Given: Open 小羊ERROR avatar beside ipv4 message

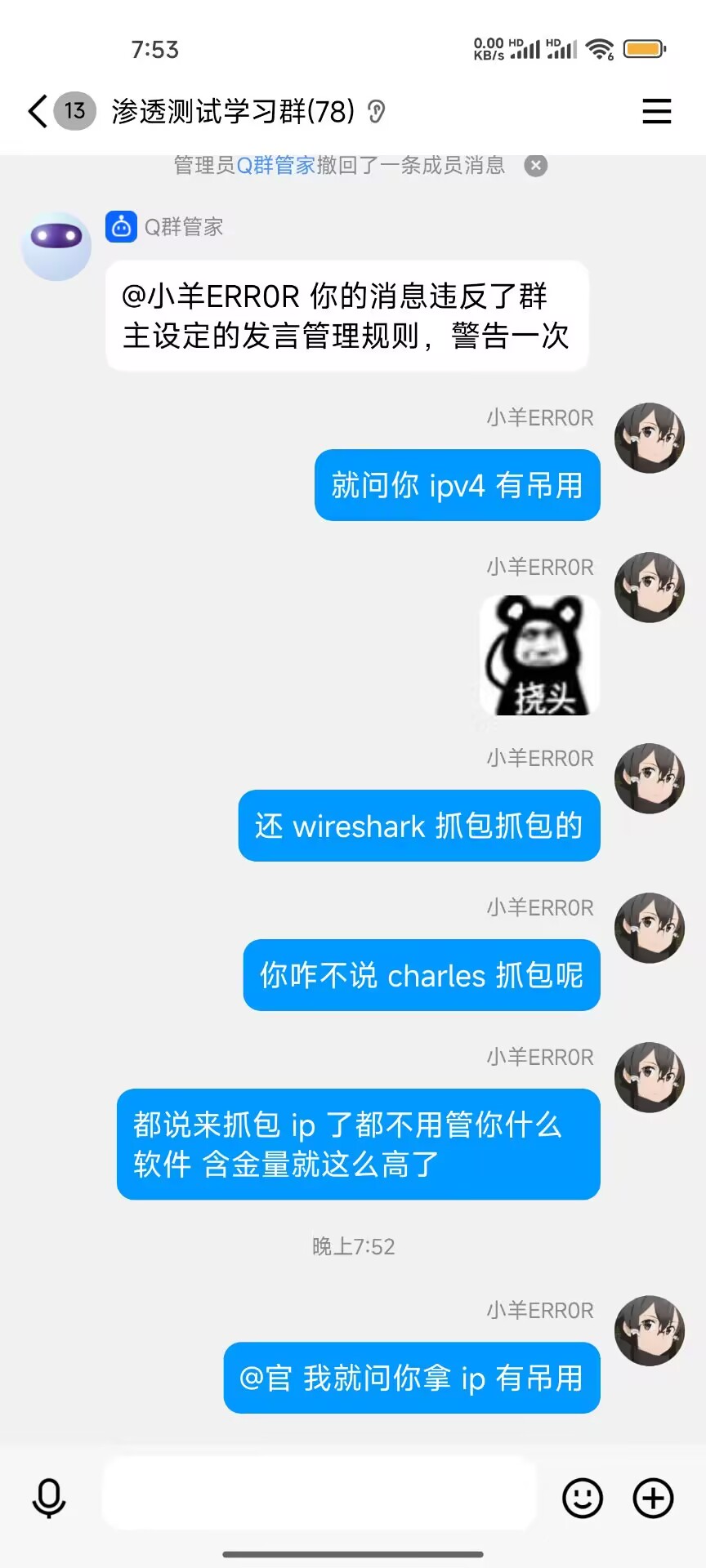Looking at the screenshot, I should pyautogui.click(x=650, y=439).
